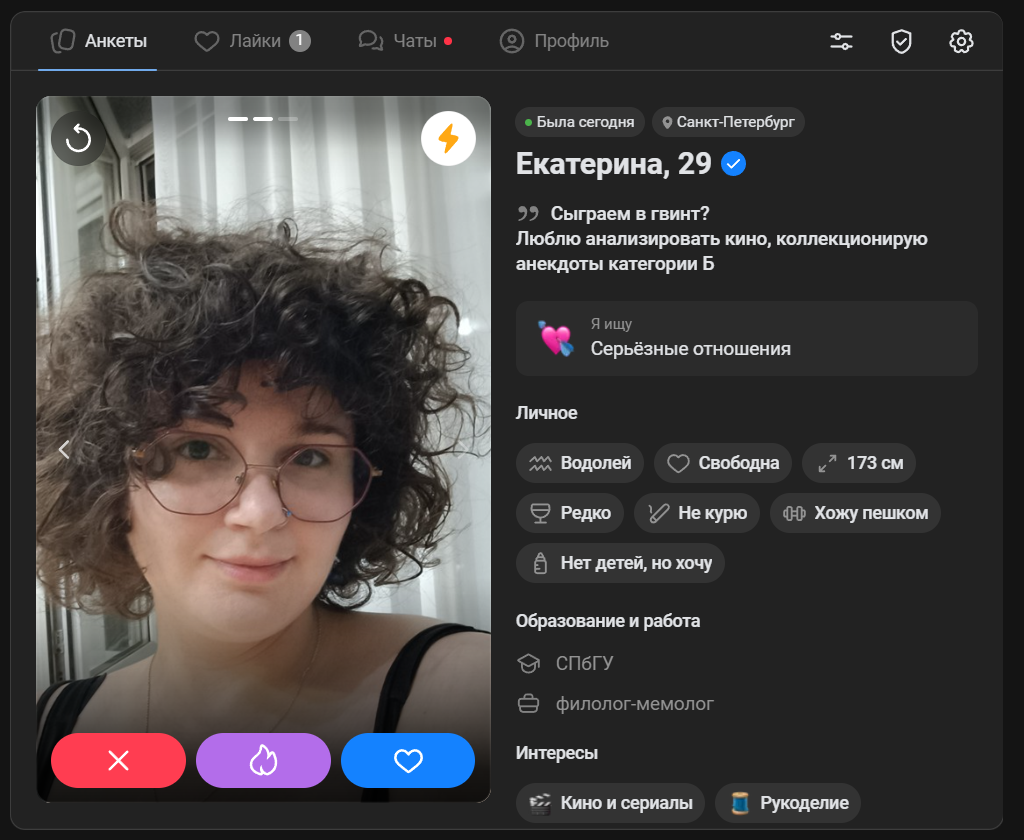This screenshot has width=1024, height=840.
Task: Open settings gear icon
Action: point(961,41)
